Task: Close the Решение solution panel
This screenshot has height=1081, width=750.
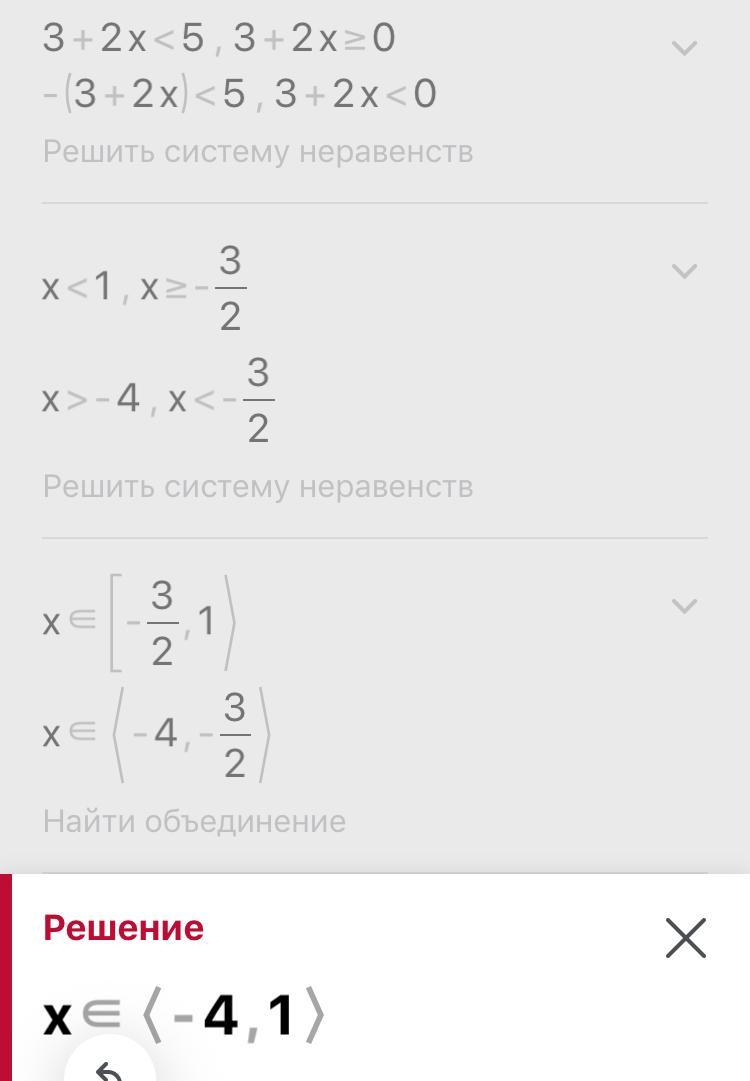Action: (x=686, y=938)
